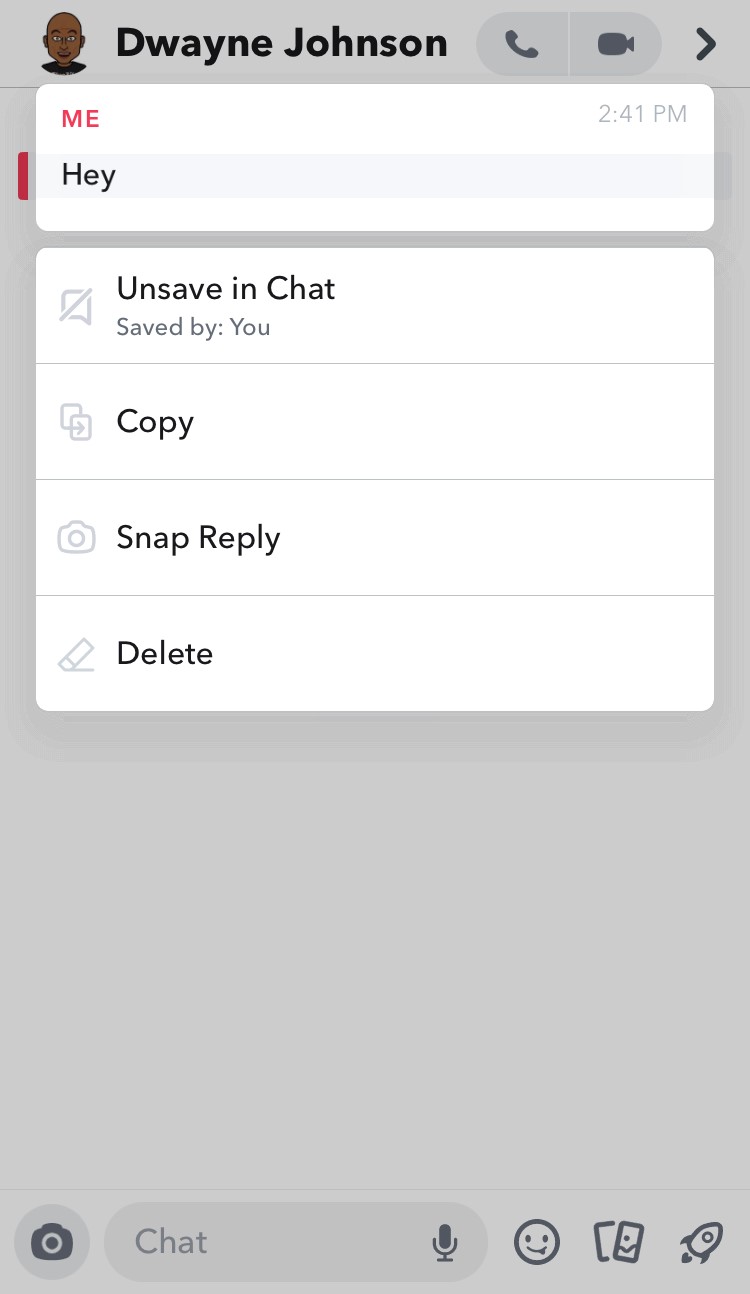Copy the Hey message
750x1294 pixels.
coord(375,422)
